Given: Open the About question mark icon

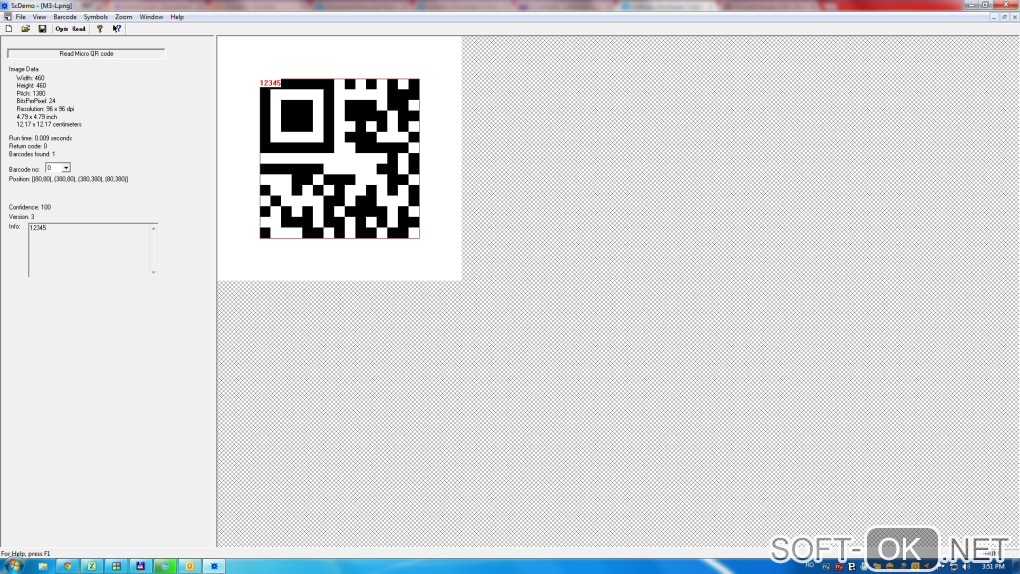Looking at the screenshot, I should [x=99, y=29].
